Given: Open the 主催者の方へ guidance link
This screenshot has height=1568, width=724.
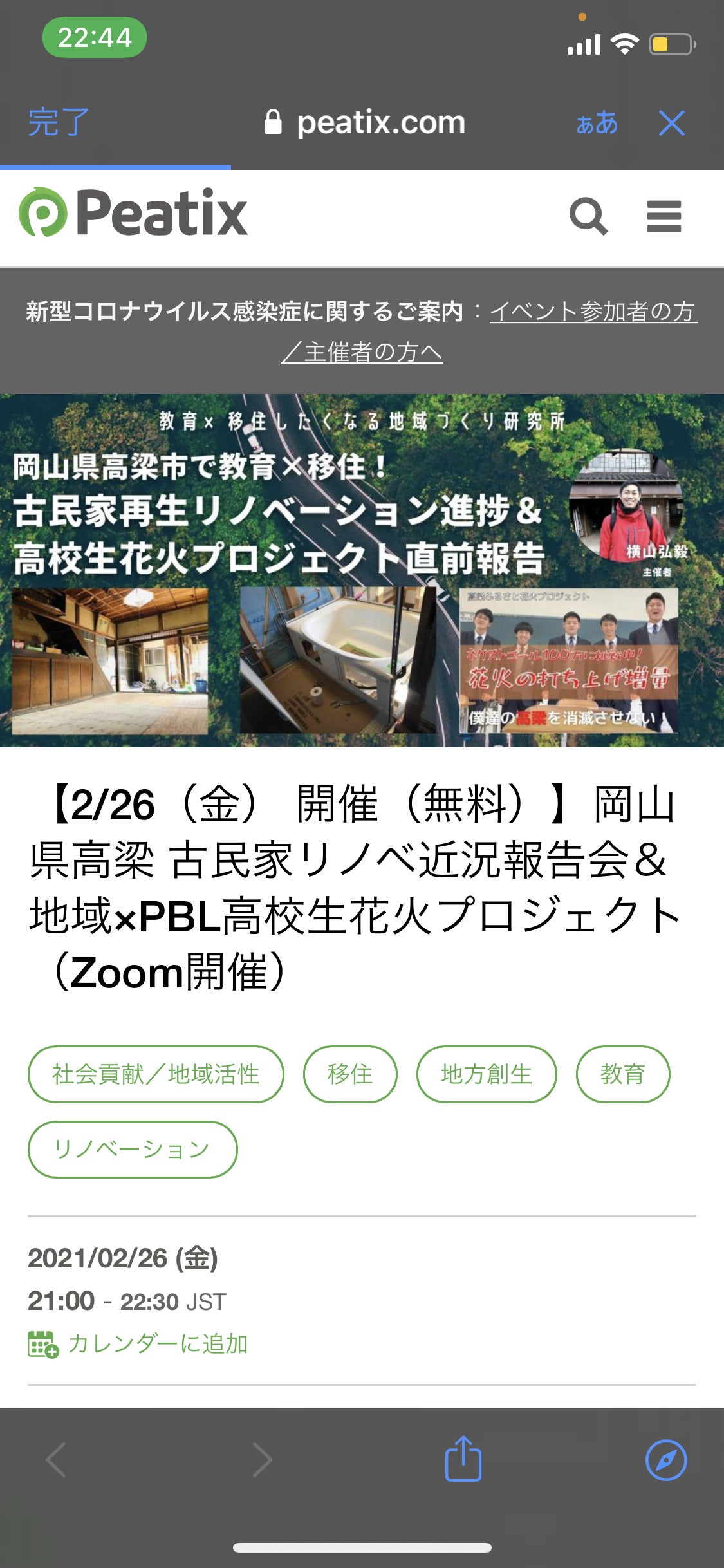Looking at the screenshot, I should point(362,352).
